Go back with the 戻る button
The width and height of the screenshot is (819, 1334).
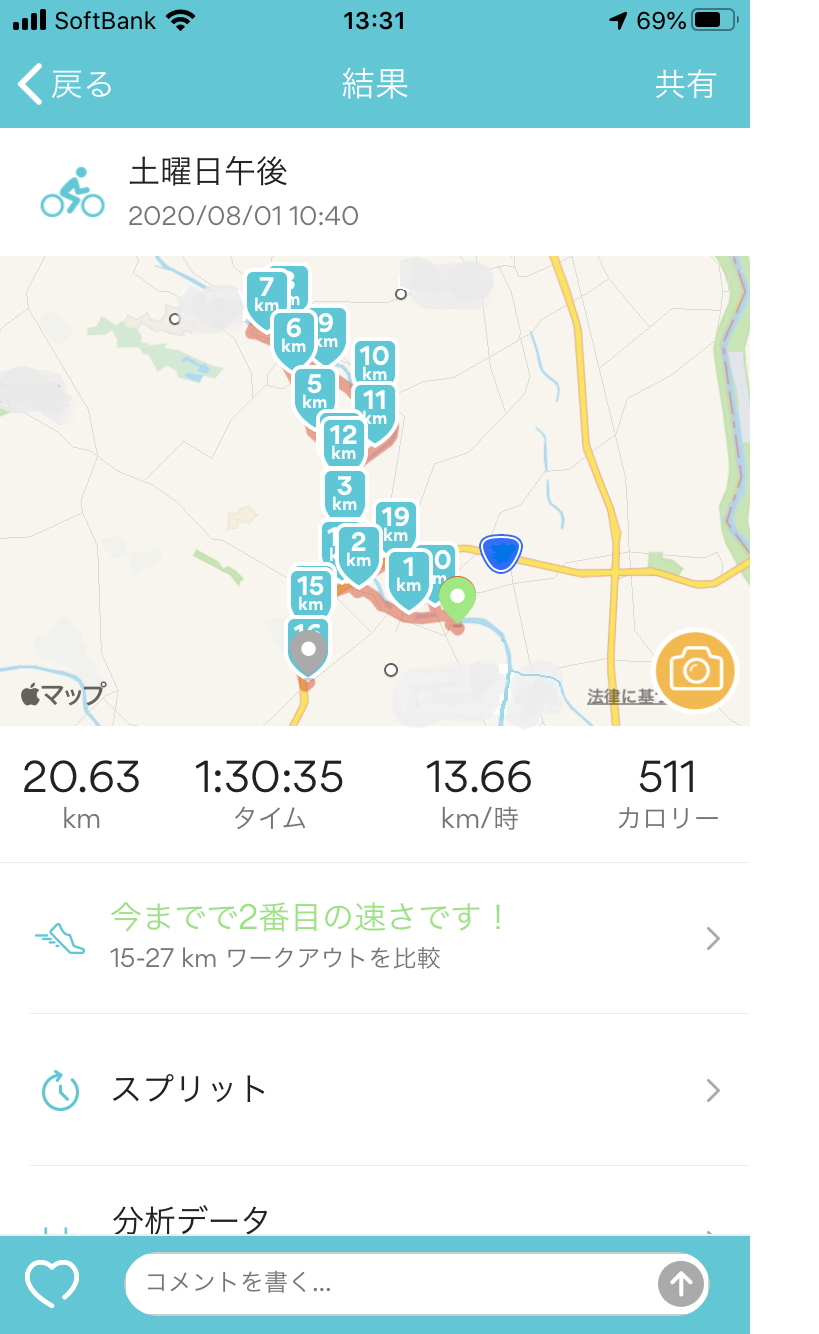tap(66, 85)
